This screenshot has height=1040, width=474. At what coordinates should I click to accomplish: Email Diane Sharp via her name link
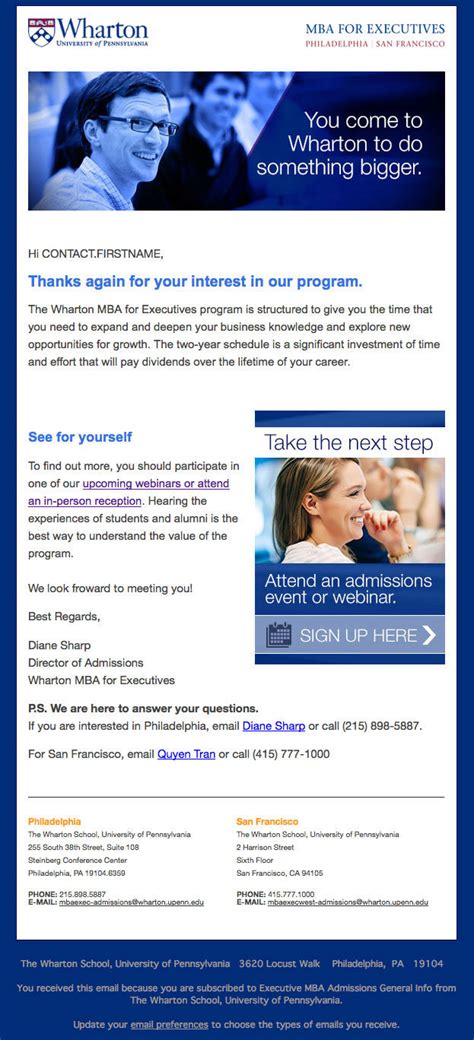pyautogui.click(x=274, y=726)
